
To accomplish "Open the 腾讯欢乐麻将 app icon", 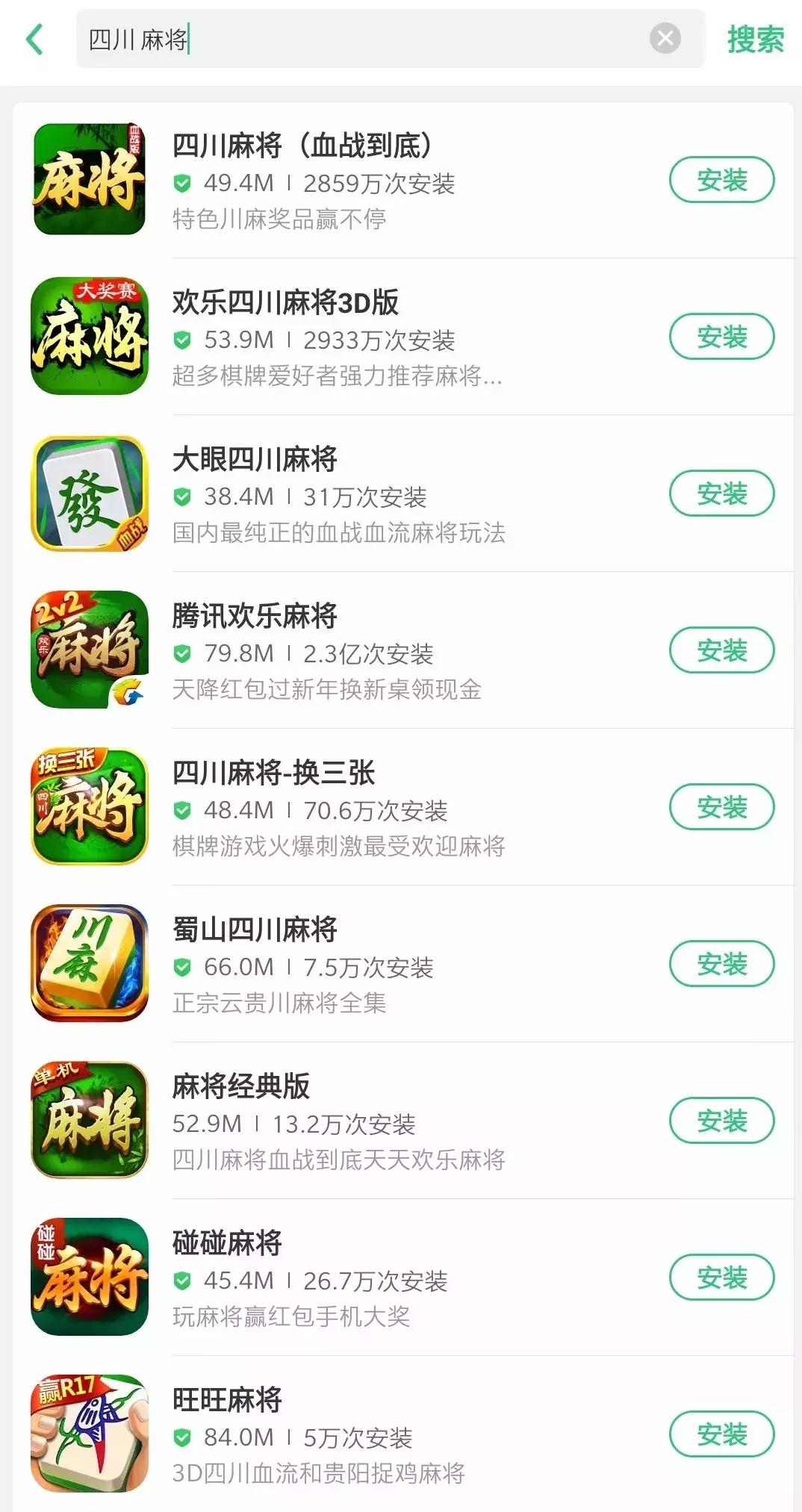I will coord(90,648).
